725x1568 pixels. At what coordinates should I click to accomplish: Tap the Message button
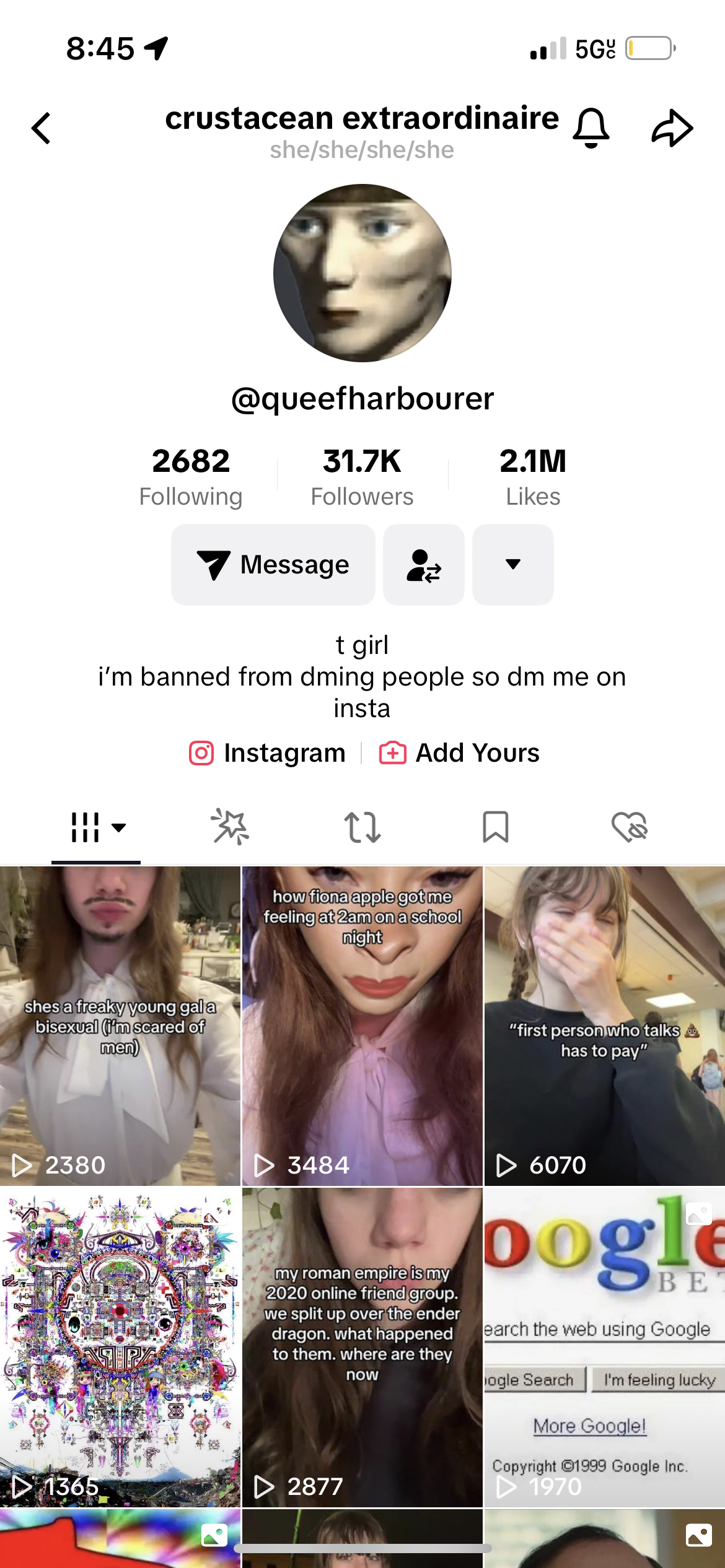tap(273, 564)
